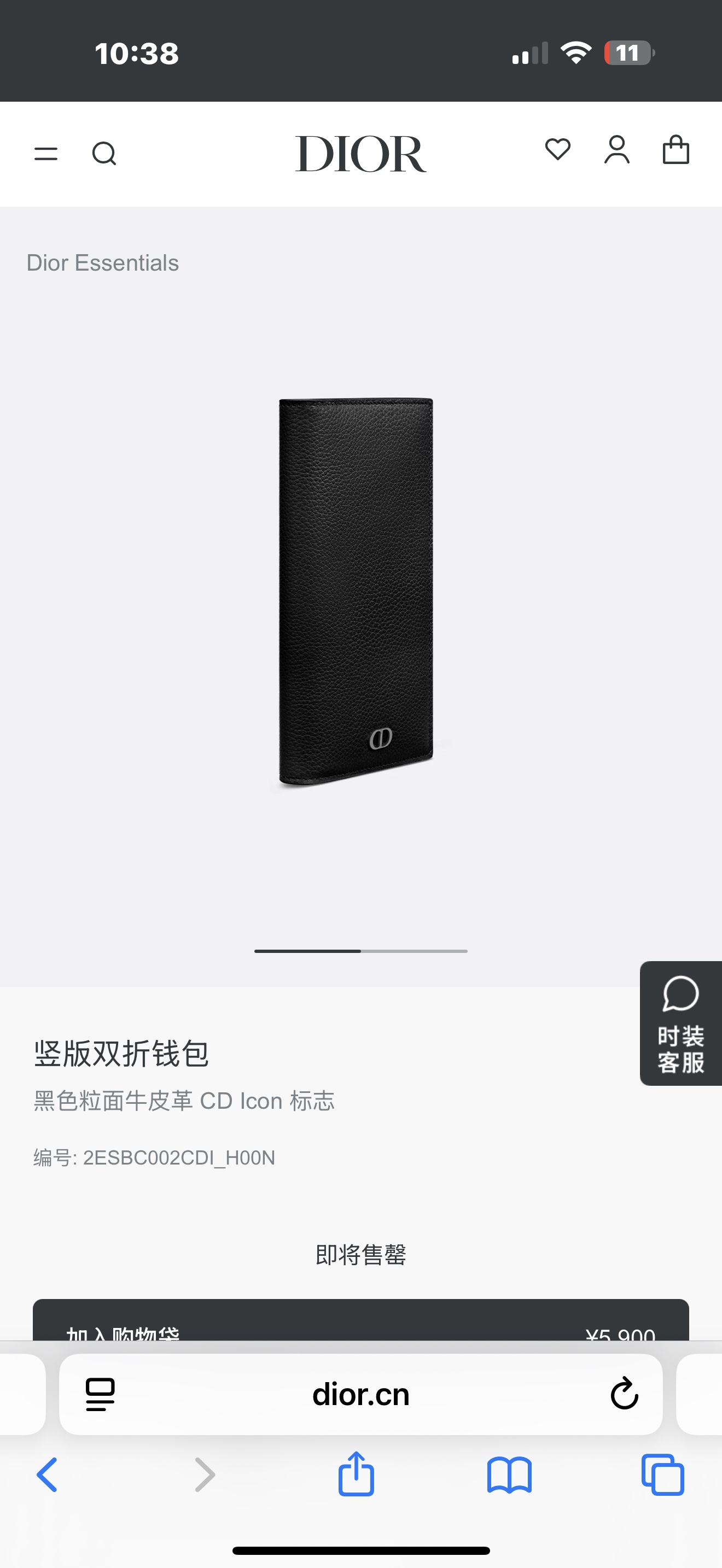
Task: Go back to the previous page
Action: pos(47,1475)
